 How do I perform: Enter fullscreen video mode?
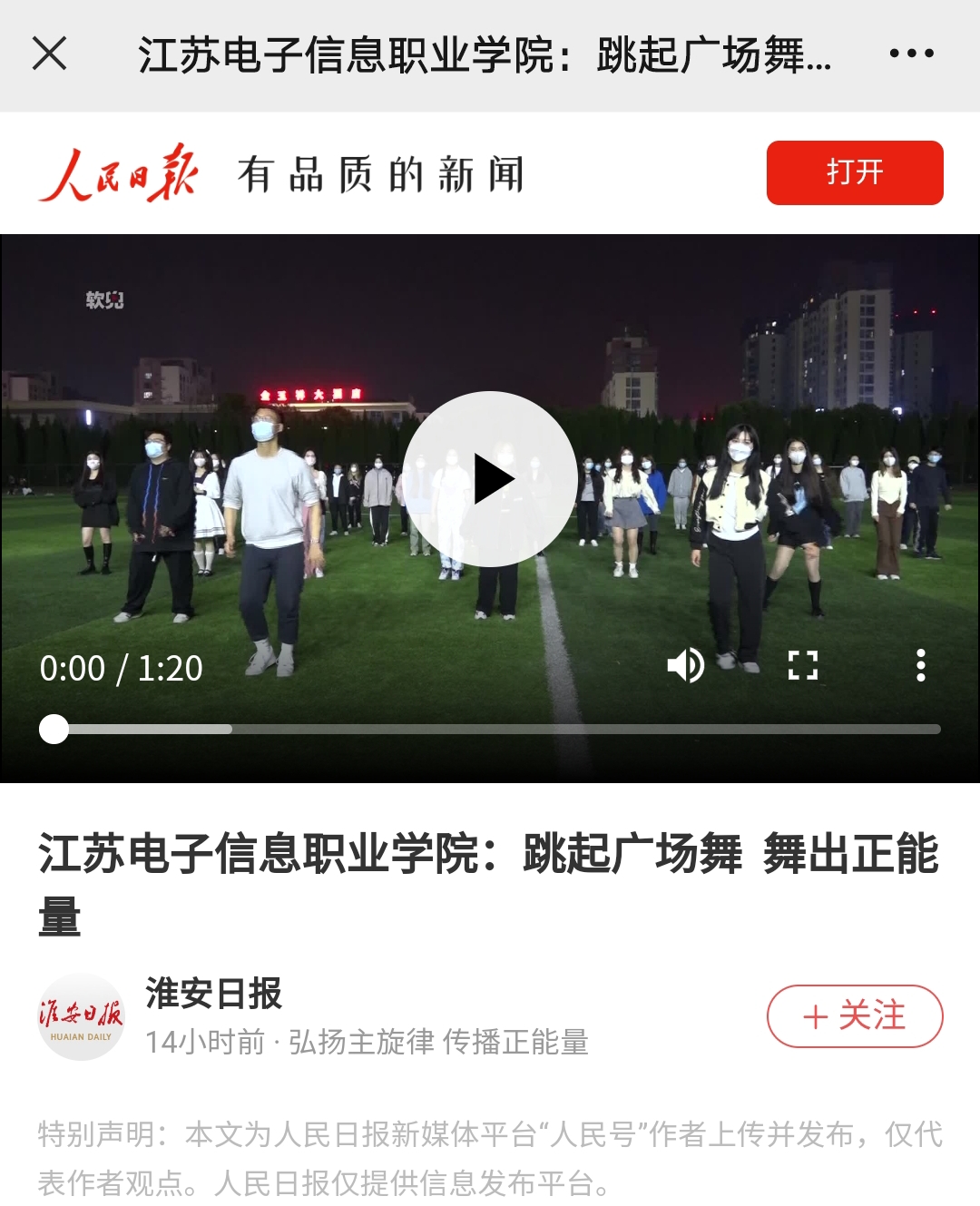(x=802, y=665)
